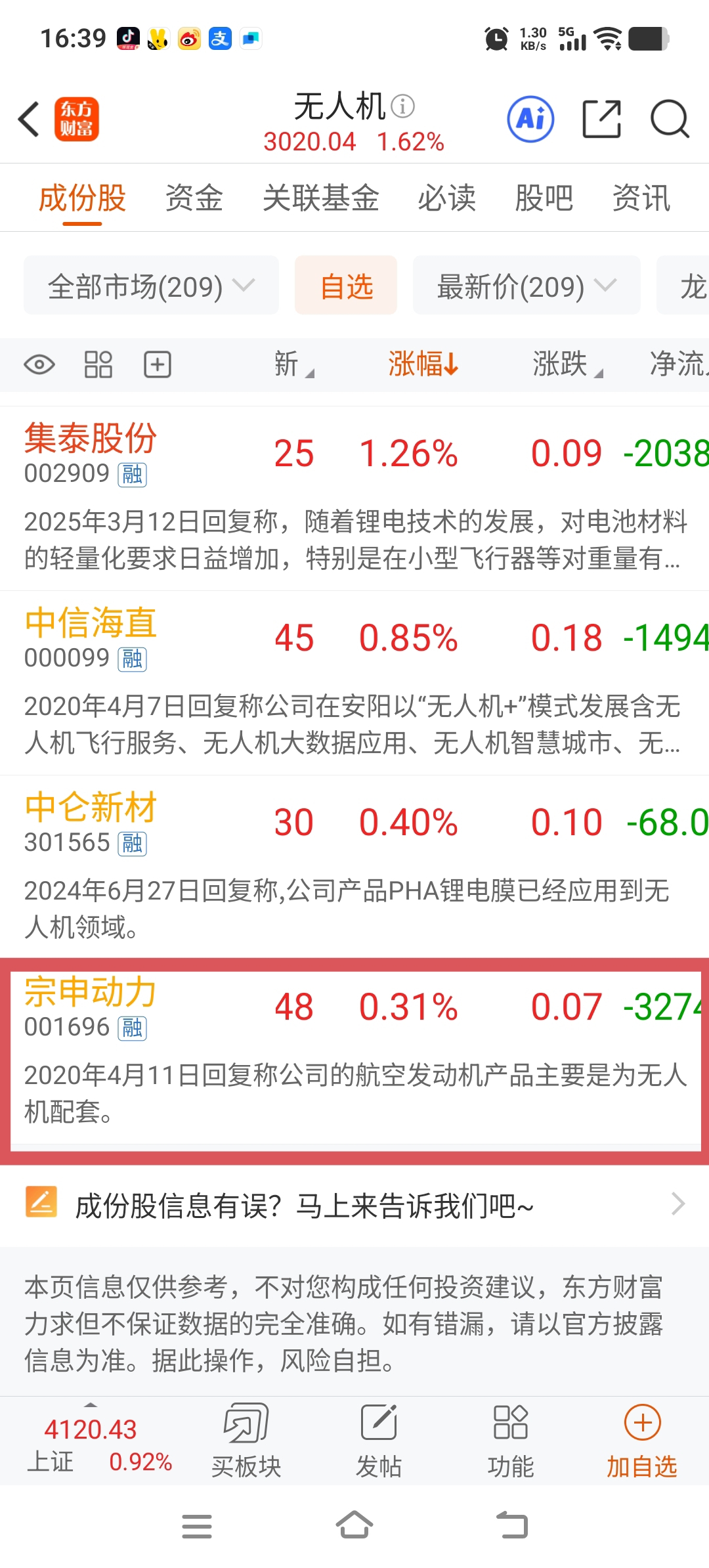Toggle the eye visibility icon
This screenshot has height=1568, width=709.
[39, 364]
